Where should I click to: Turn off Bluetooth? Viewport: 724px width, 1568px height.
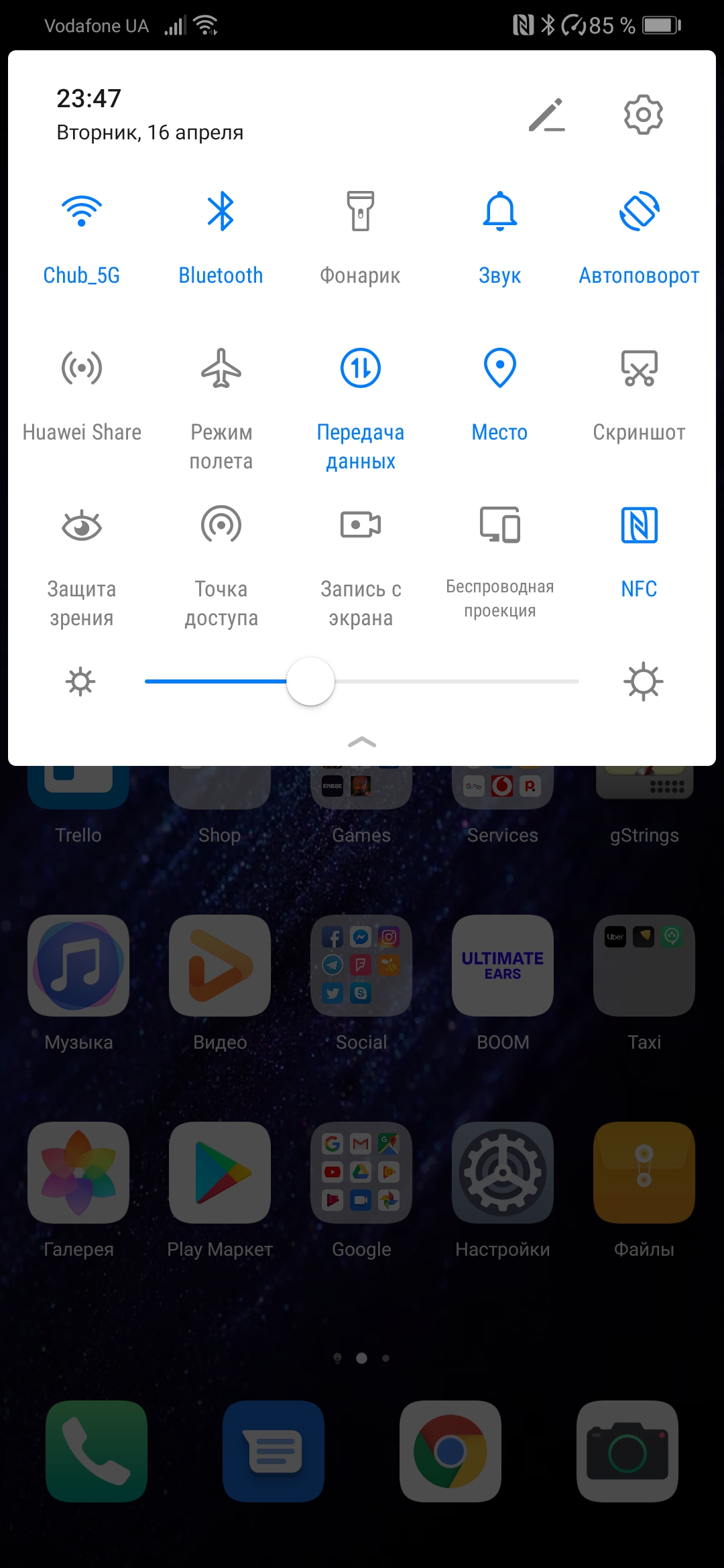point(221,212)
